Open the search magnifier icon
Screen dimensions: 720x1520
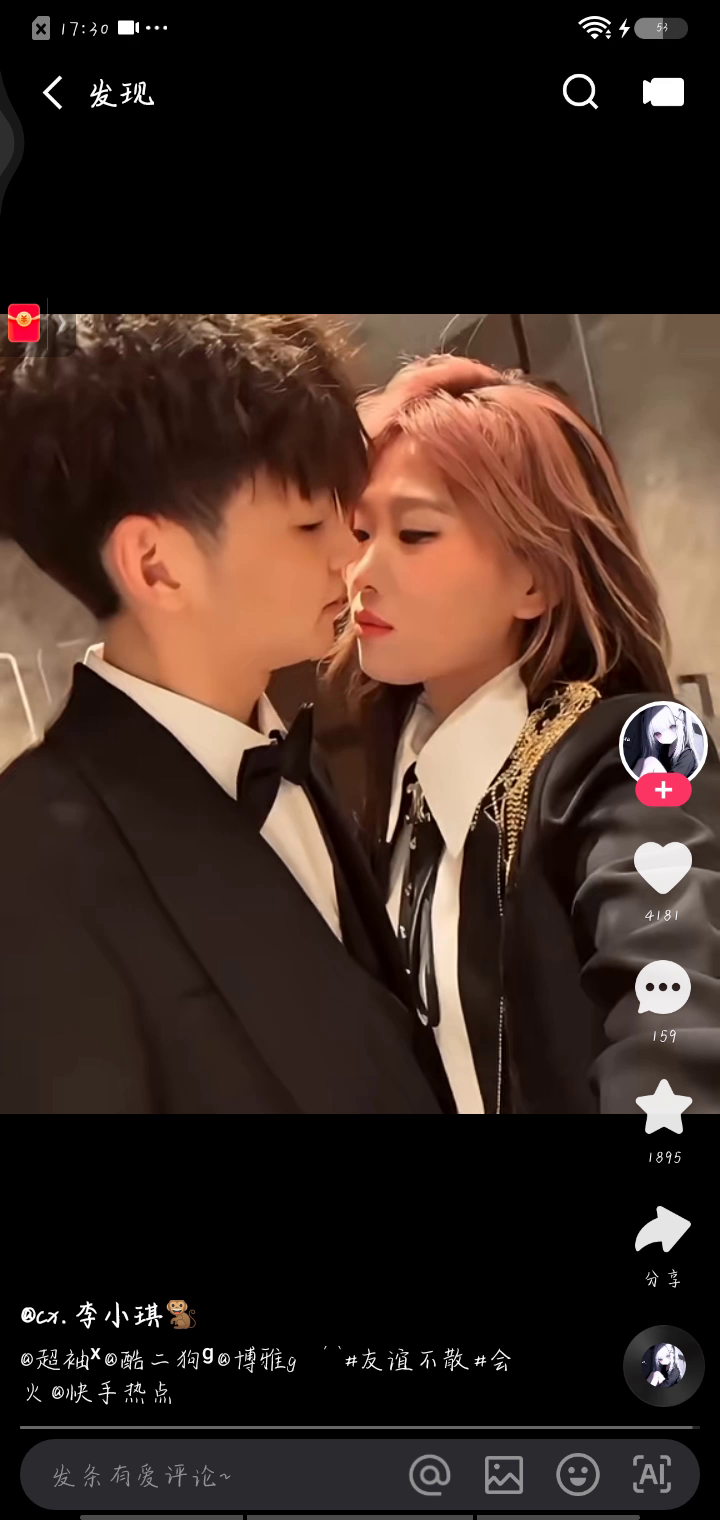tap(580, 92)
